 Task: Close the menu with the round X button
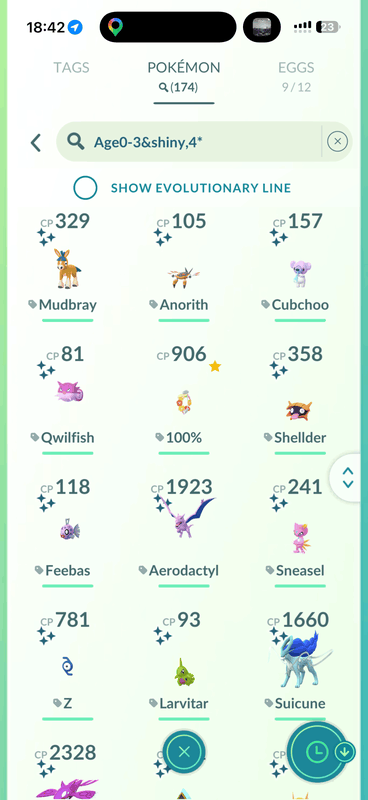pyautogui.click(x=184, y=751)
